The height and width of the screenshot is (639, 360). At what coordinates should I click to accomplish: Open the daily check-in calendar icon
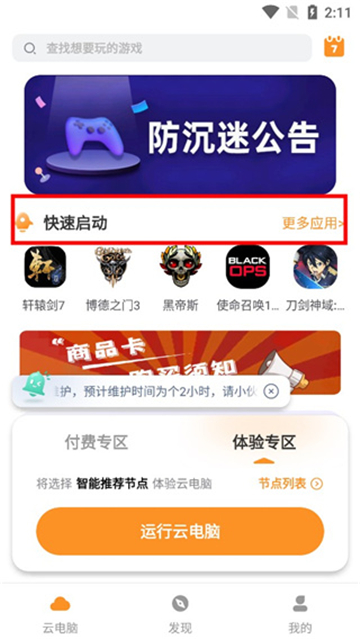pyautogui.click(x=334, y=46)
